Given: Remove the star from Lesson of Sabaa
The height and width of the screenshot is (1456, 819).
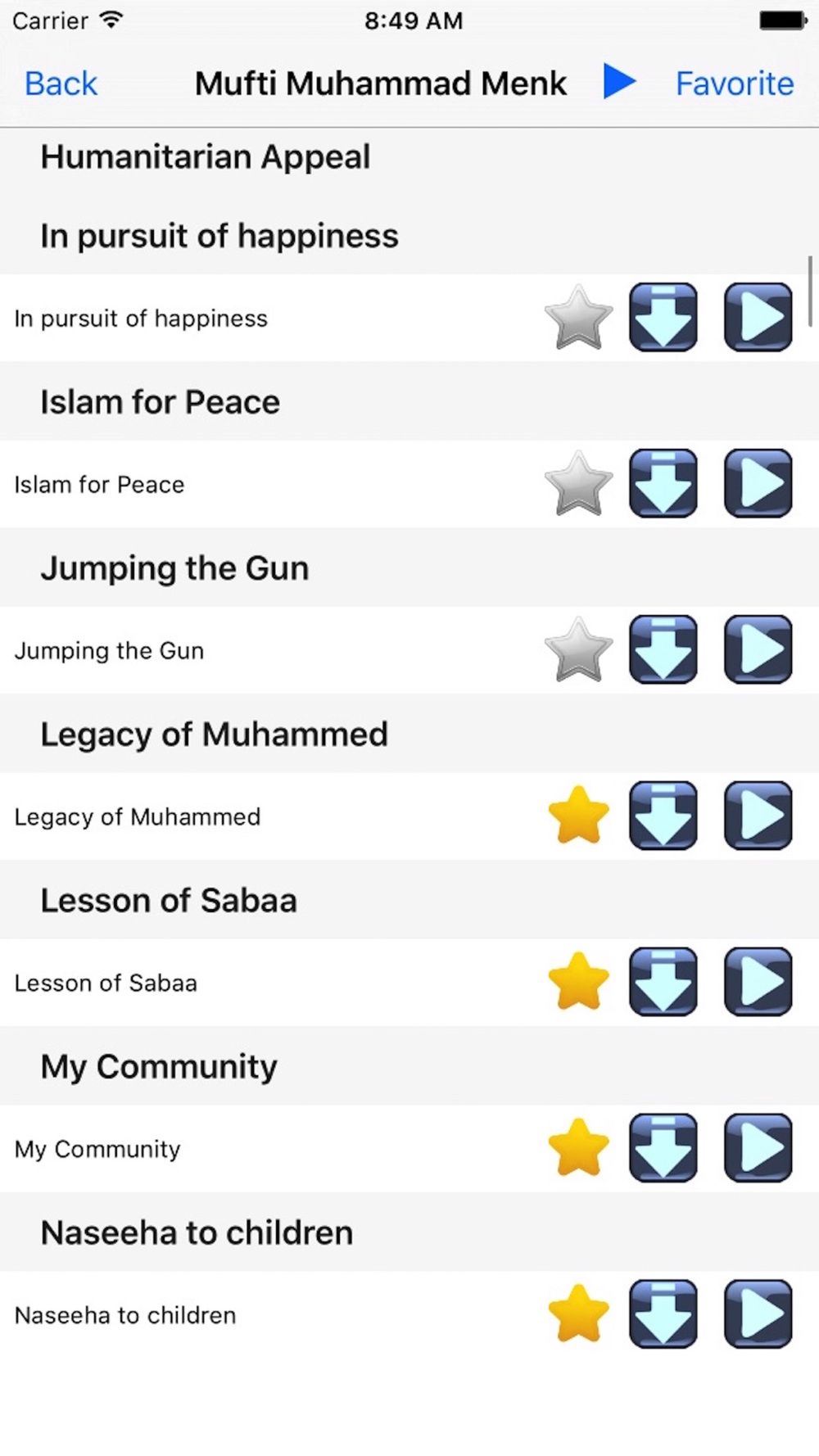Looking at the screenshot, I should pos(578,982).
